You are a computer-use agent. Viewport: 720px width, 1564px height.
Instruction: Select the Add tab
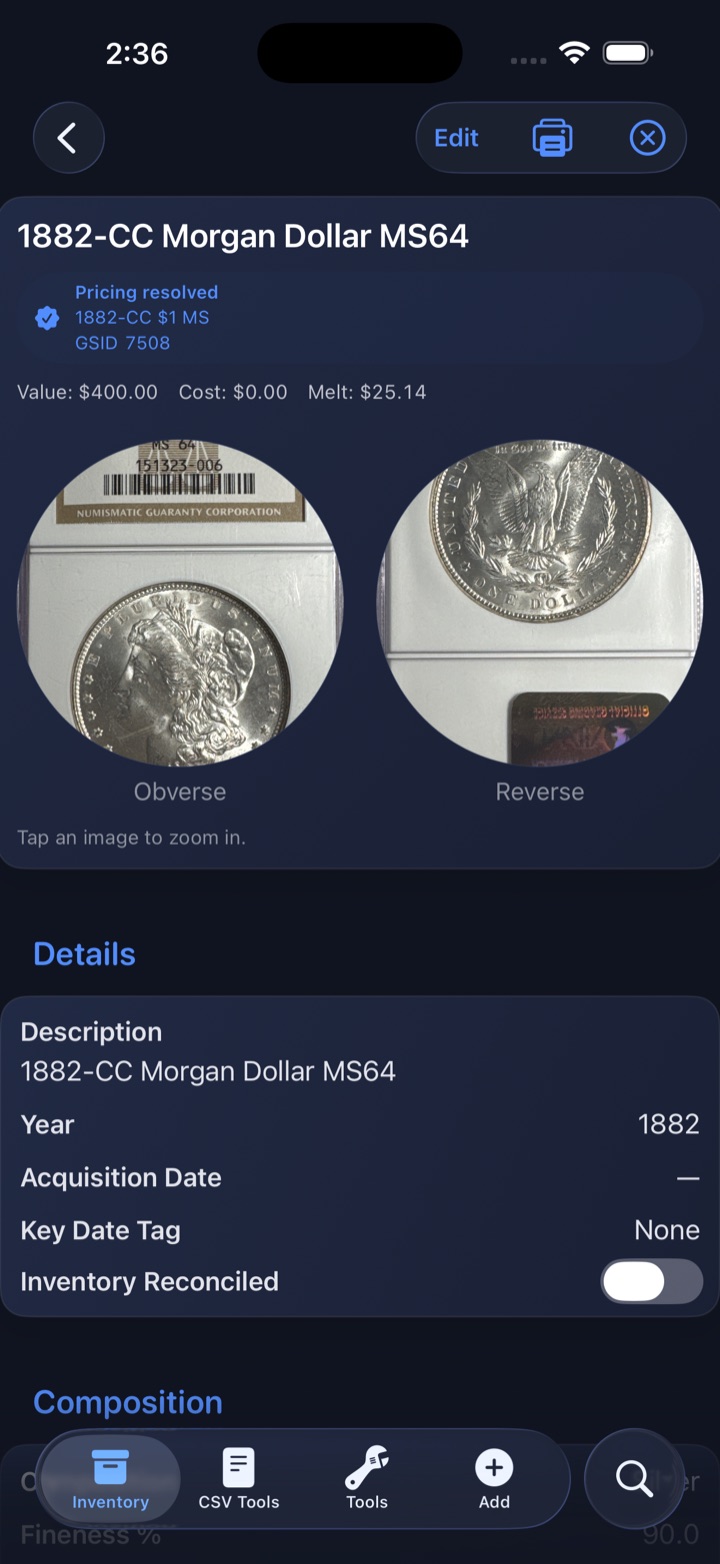click(x=494, y=1480)
